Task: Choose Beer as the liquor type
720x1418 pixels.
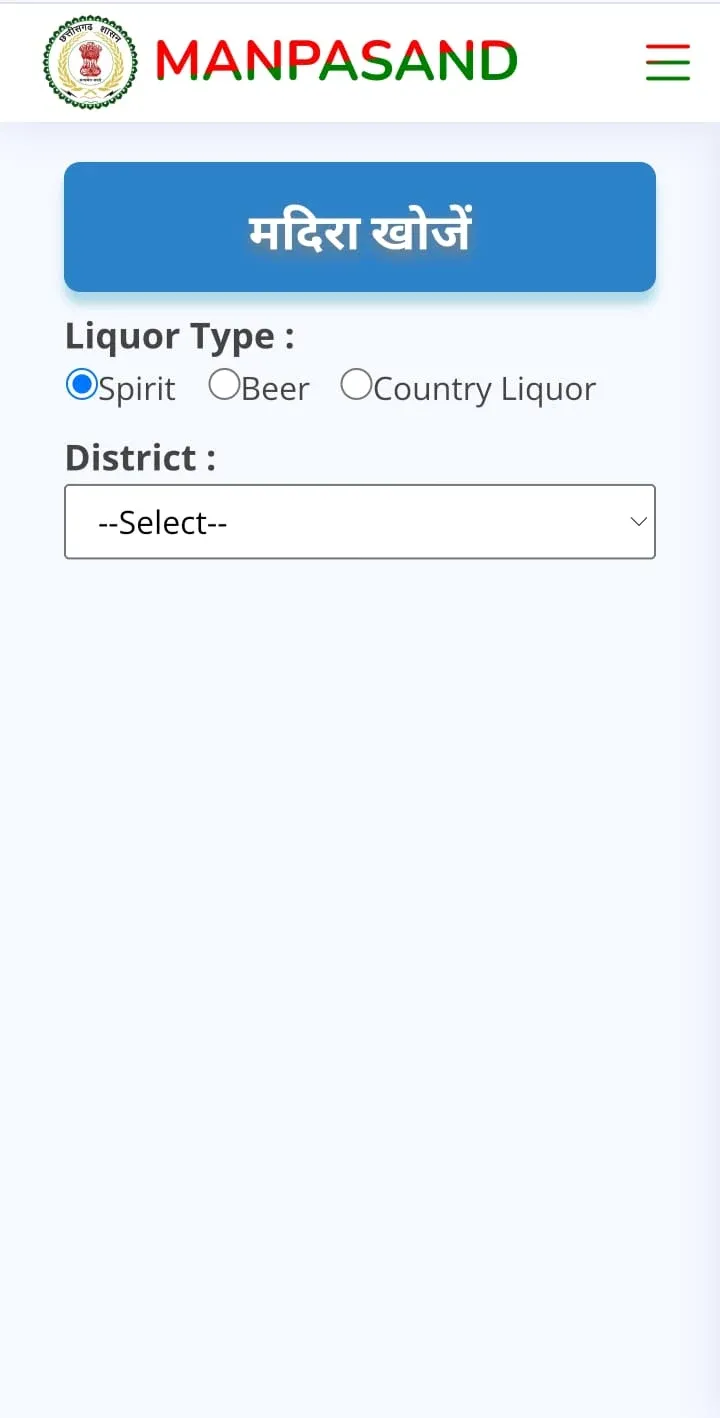Action: (x=224, y=383)
